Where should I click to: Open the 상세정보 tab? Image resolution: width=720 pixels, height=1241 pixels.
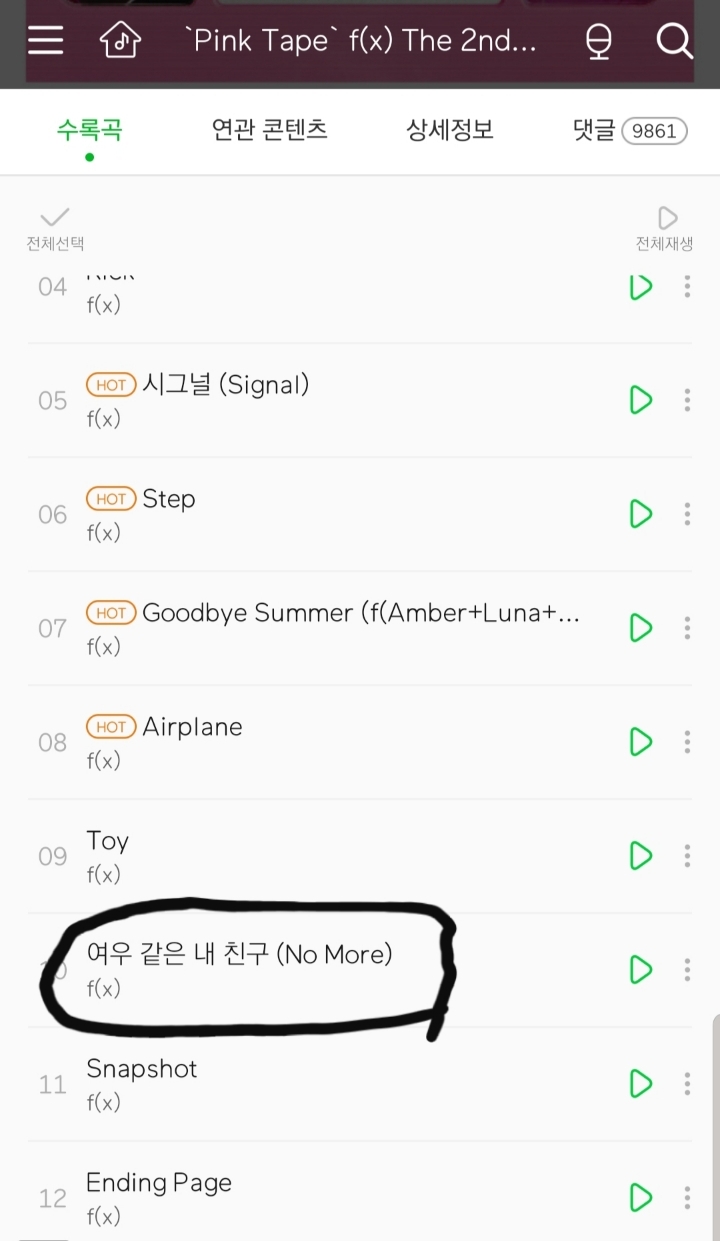[449, 130]
